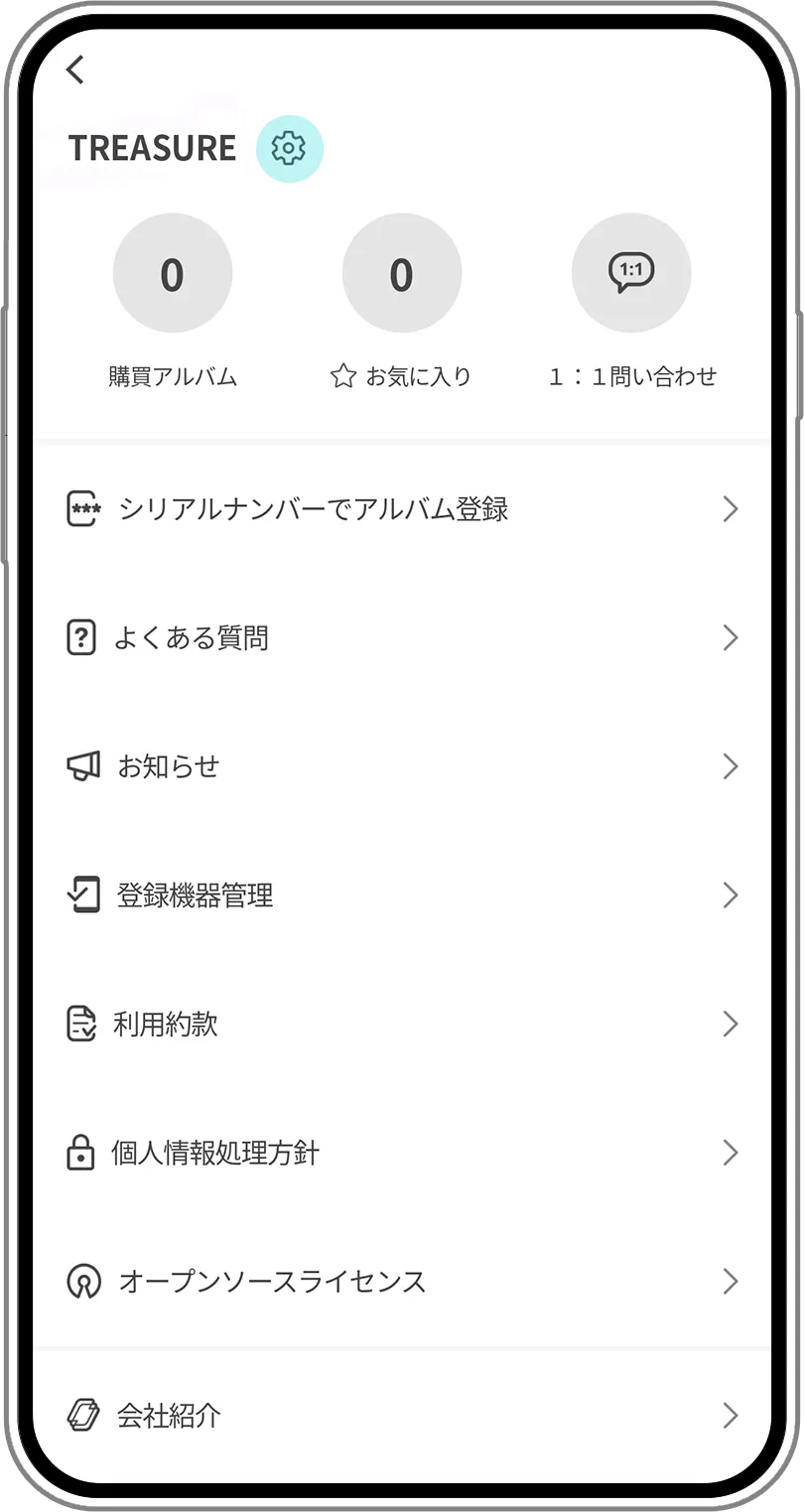Screen dimensions: 804x1512
Task: Read 利用約款 terms of use
Action: pos(401,1024)
